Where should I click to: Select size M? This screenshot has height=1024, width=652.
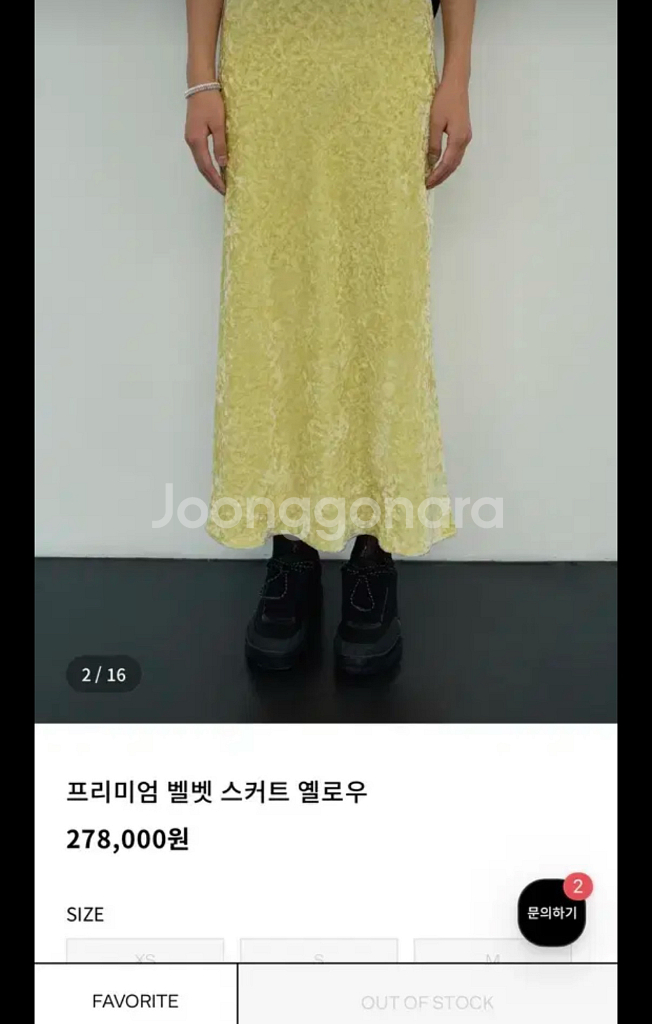point(493,950)
